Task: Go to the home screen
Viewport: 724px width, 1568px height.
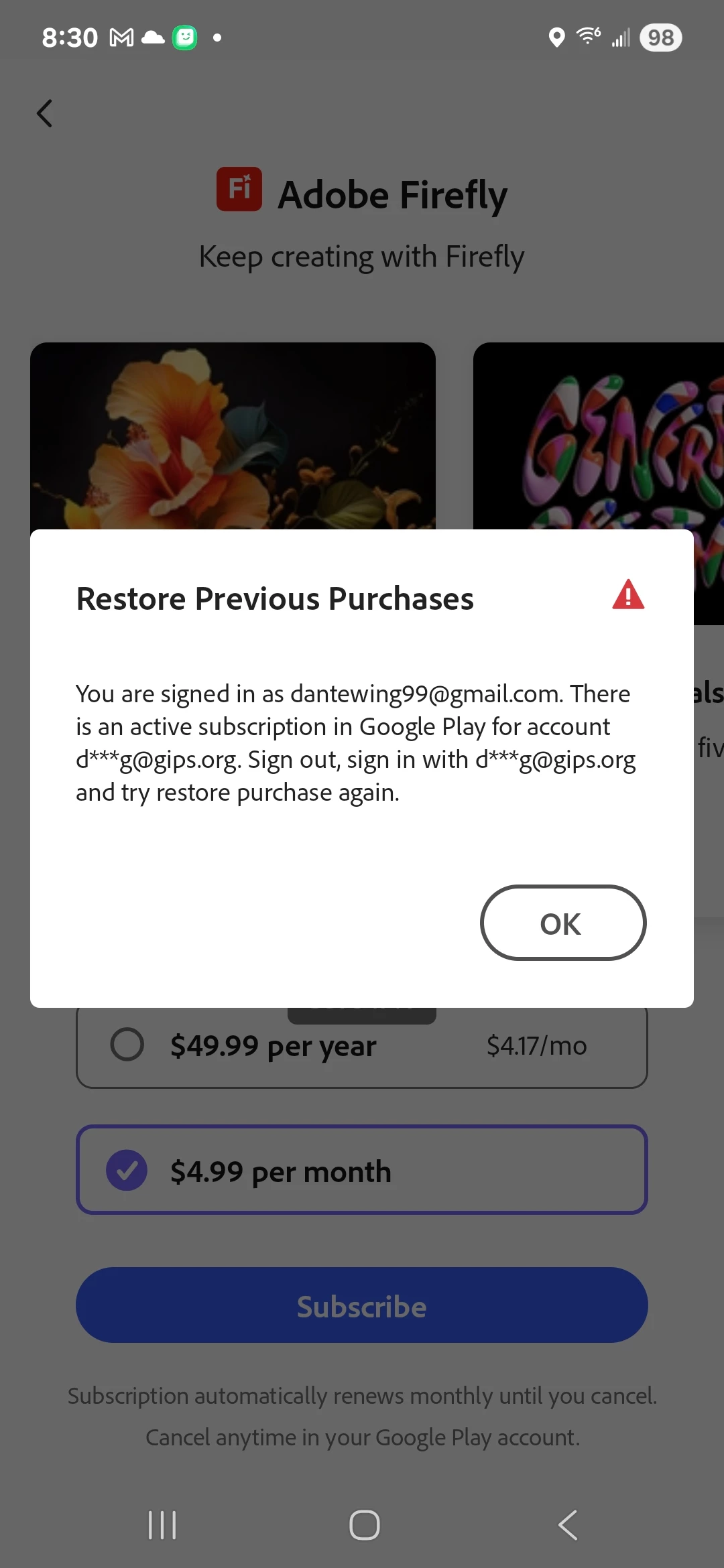Action: point(364,1525)
